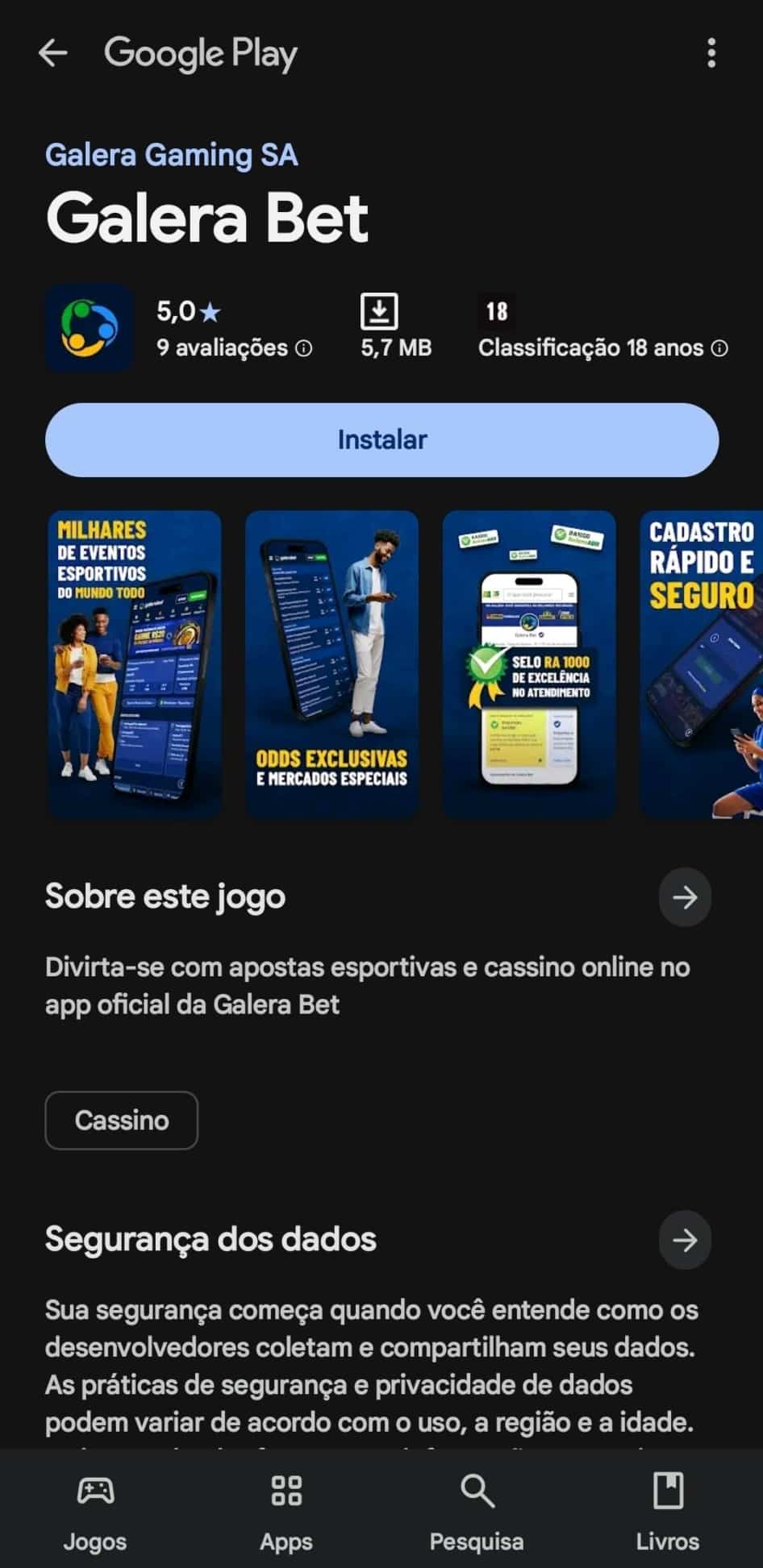Tap the download size icon above 5,7 MB
Image resolution: width=763 pixels, height=1568 pixels.
coord(380,310)
